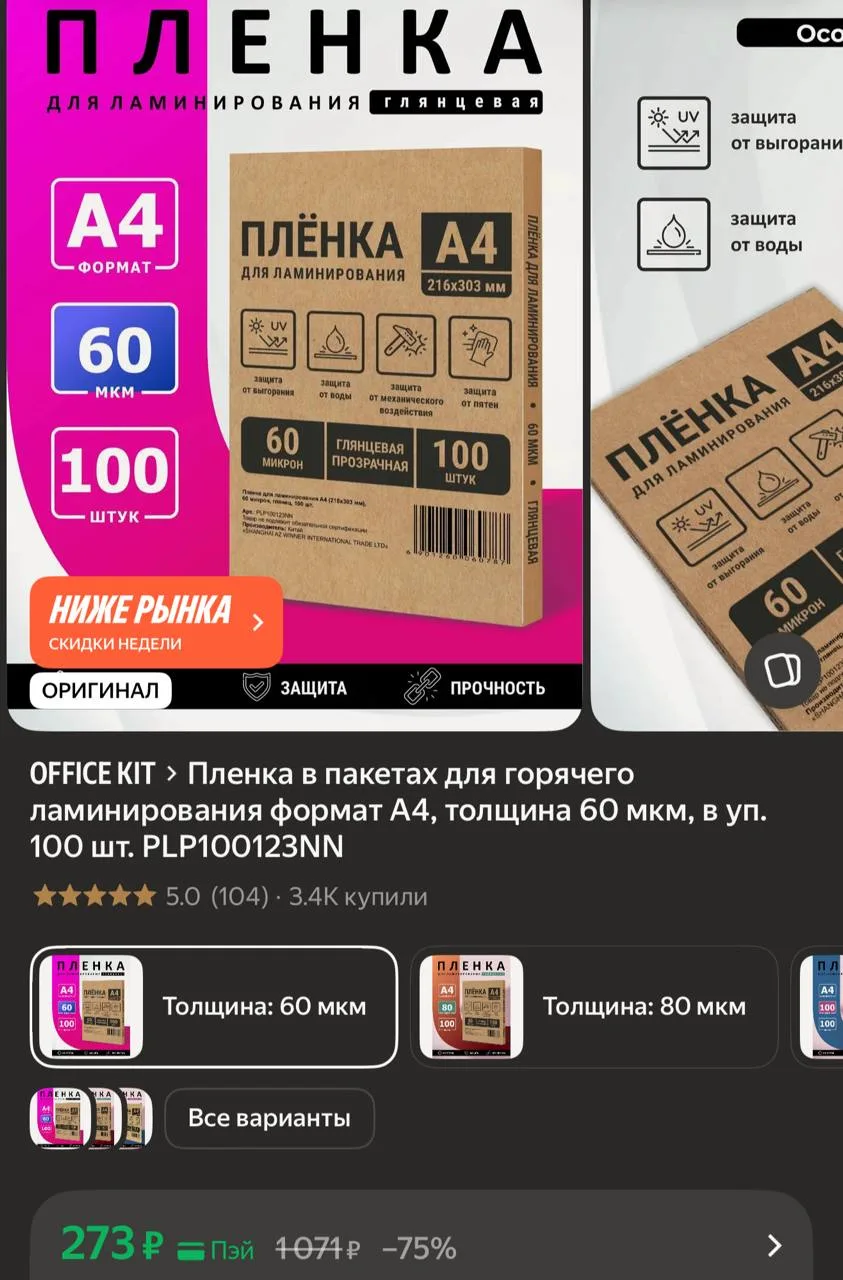This screenshot has height=1280, width=843.
Task: Tap the 'Ниже рынка' weekly discounts badge
Action: 156,621
